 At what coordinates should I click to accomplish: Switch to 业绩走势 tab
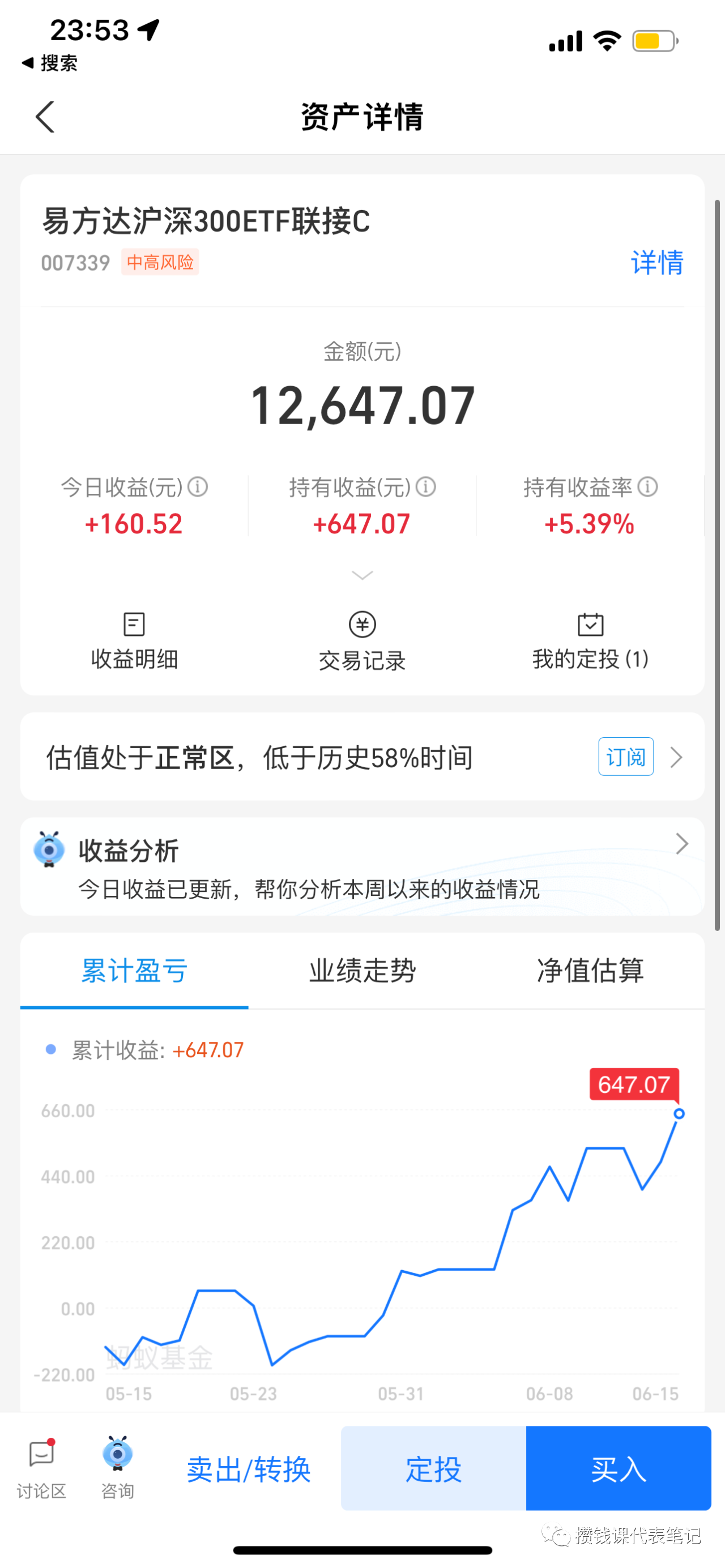tap(362, 970)
